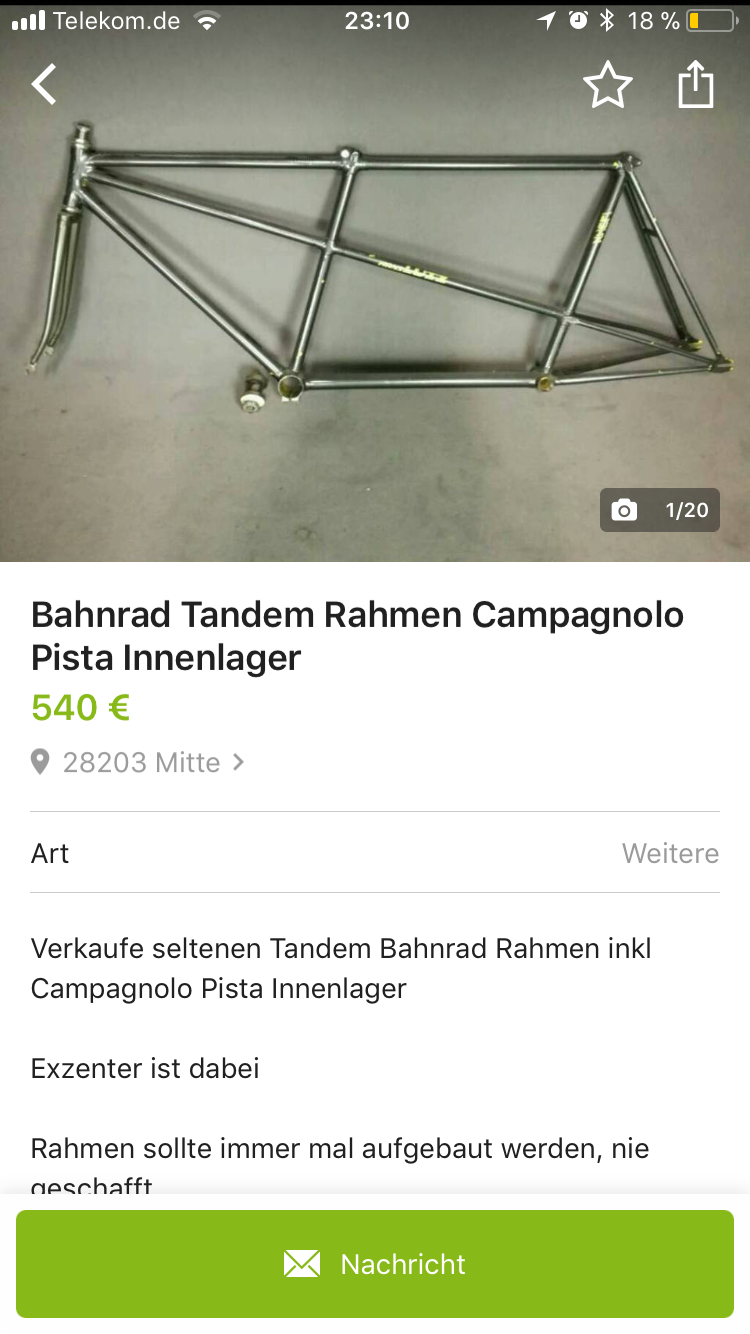Open the tandem frame photo gallery
Image resolution: width=750 pixels, height=1334 pixels.
pos(375,300)
